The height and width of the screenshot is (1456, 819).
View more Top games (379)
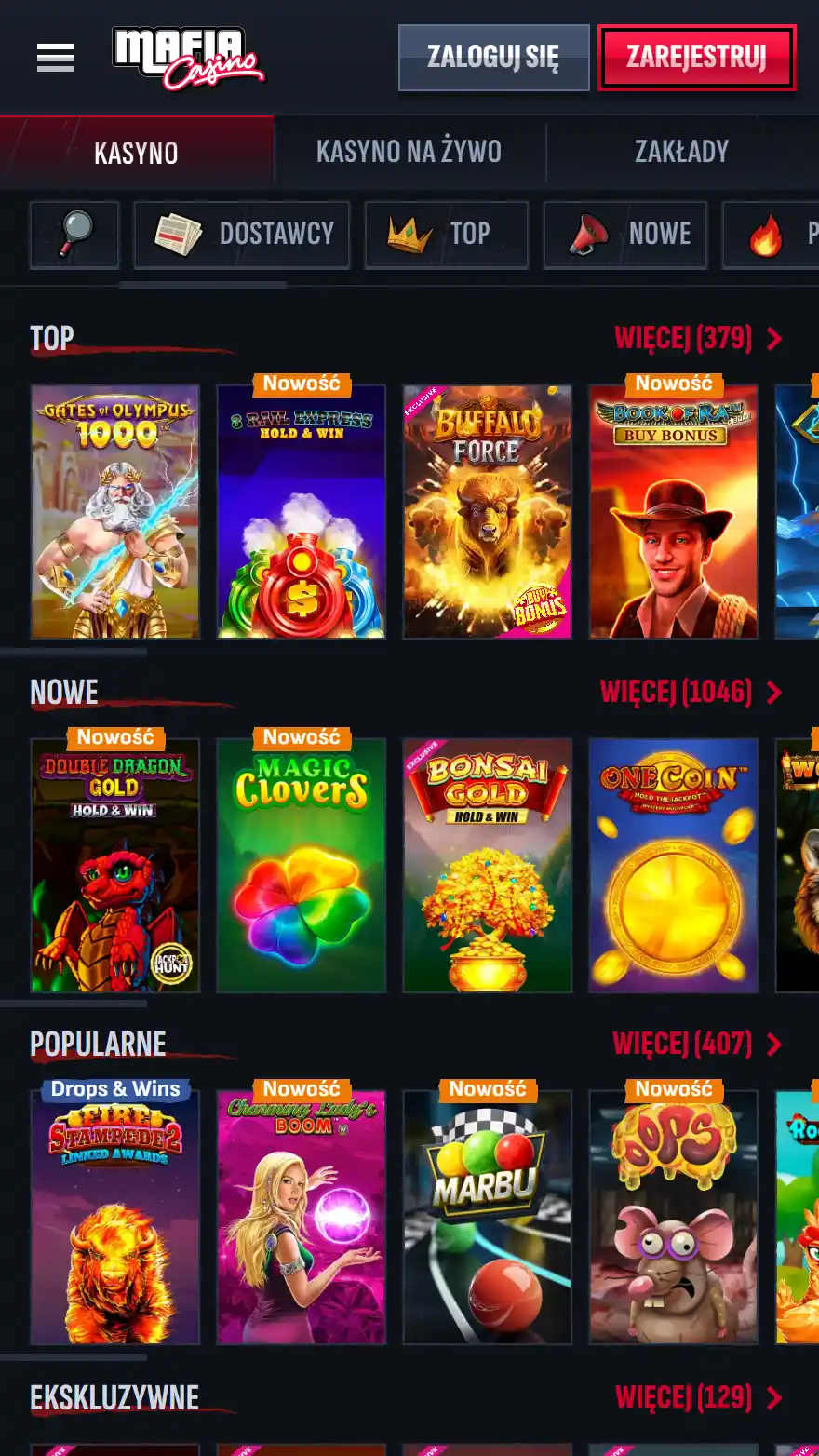pos(697,338)
